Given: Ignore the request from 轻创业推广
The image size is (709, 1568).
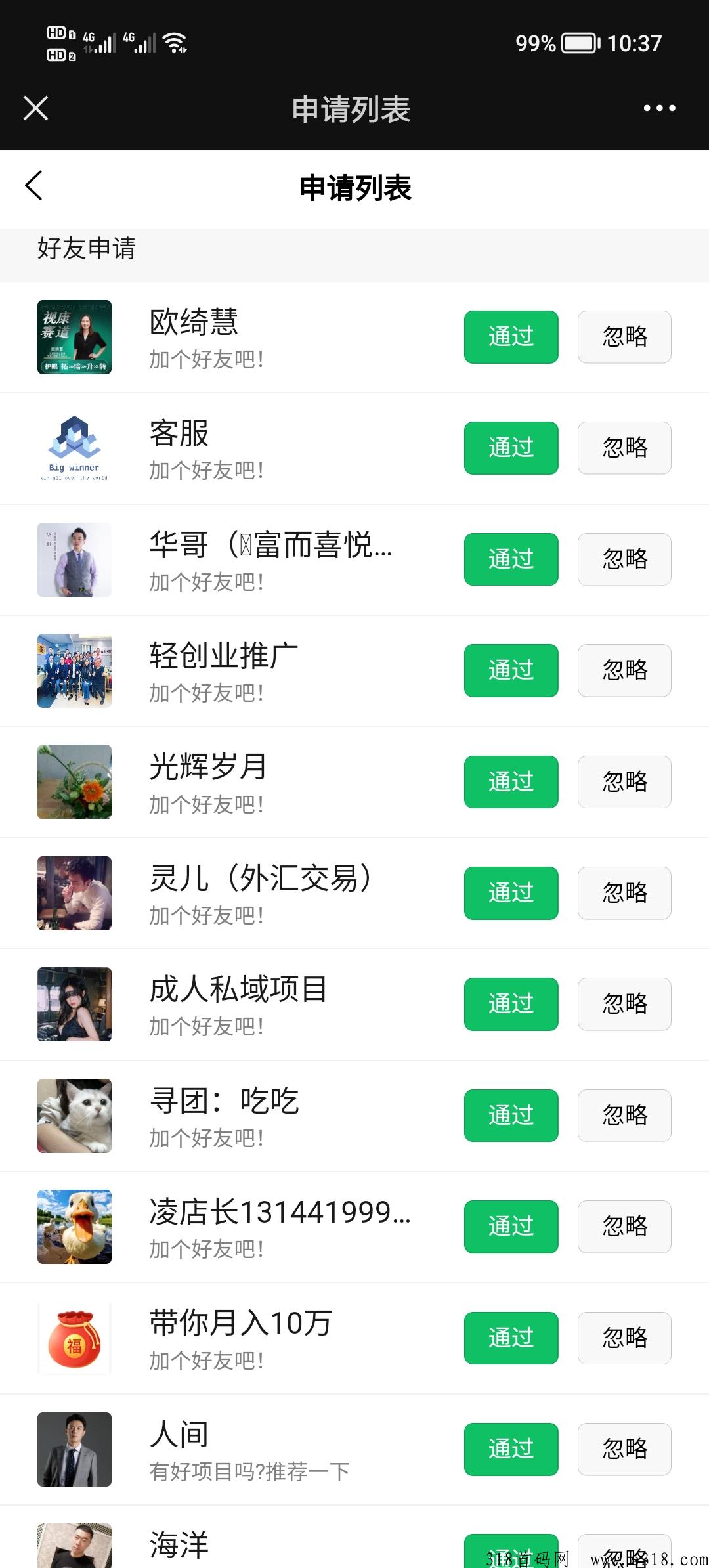Looking at the screenshot, I should pyautogui.click(x=624, y=670).
